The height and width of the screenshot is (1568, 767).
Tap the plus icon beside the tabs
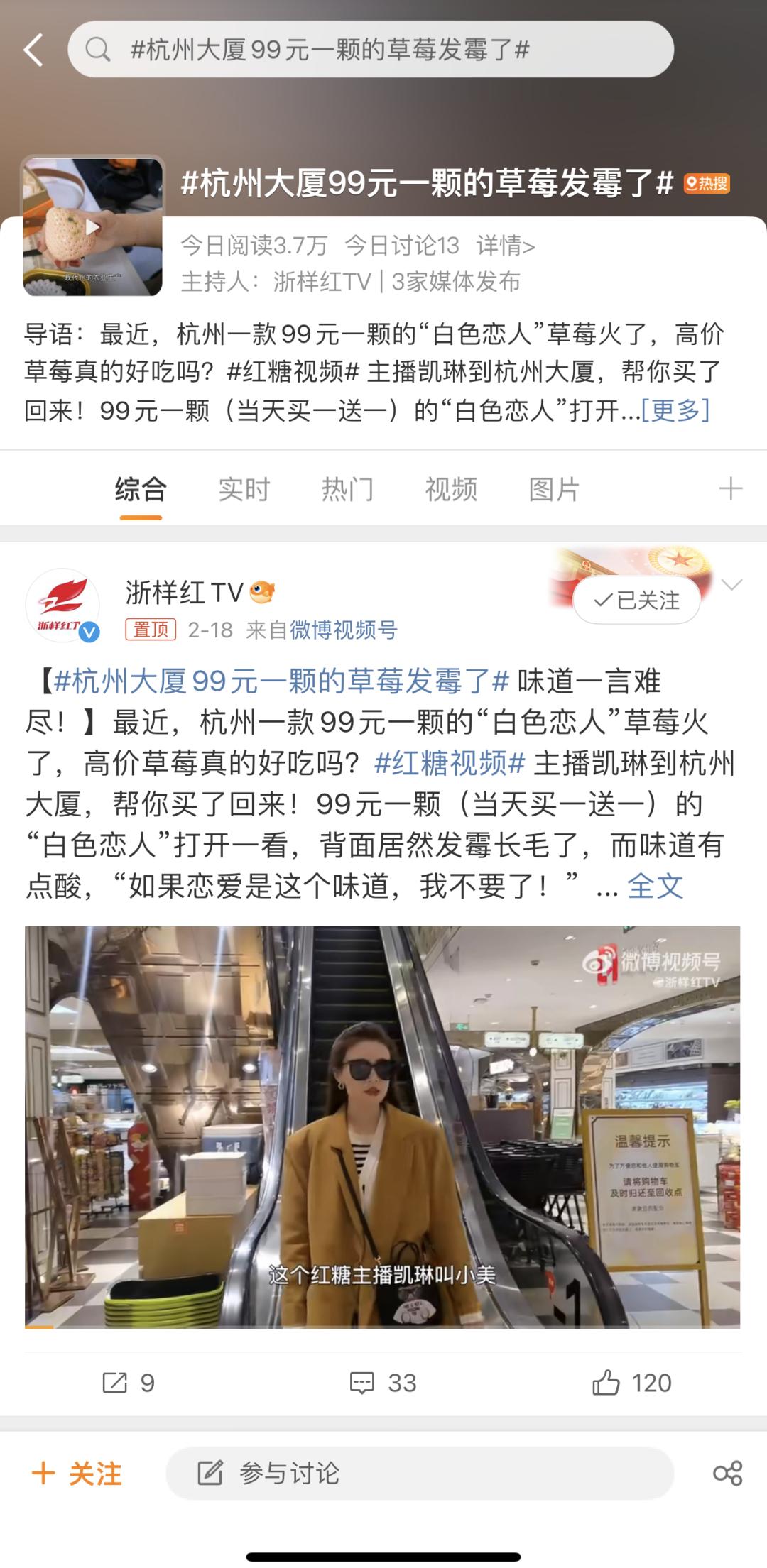pyautogui.click(x=730, y=489)
